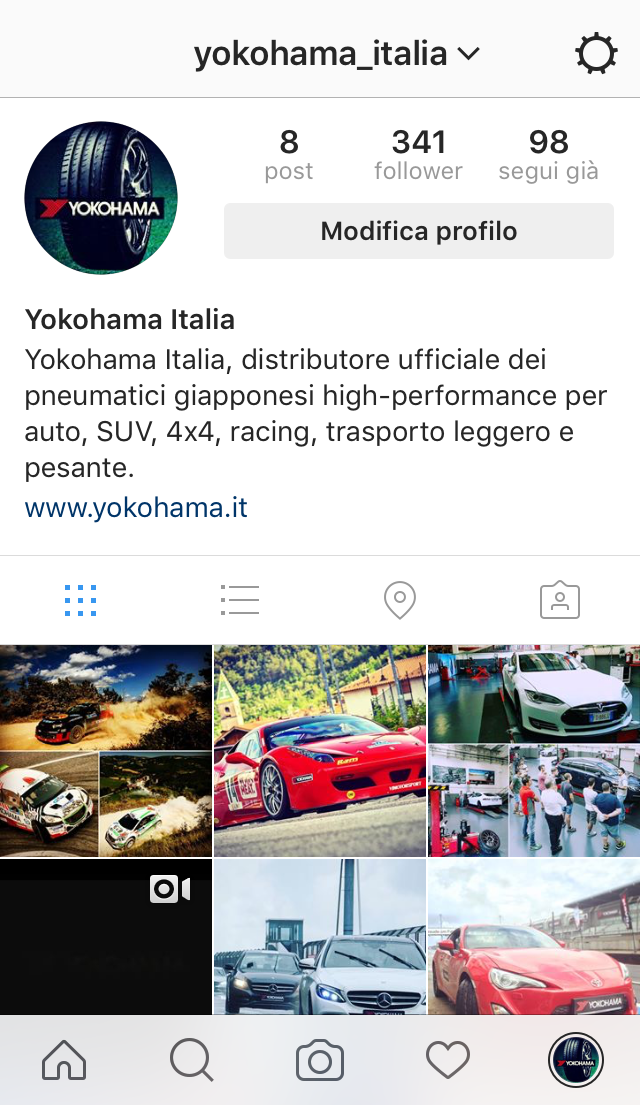The height and width of the screenshot is (1105, 640).
Task: Open the camera tab
Action: (320, 1060)
